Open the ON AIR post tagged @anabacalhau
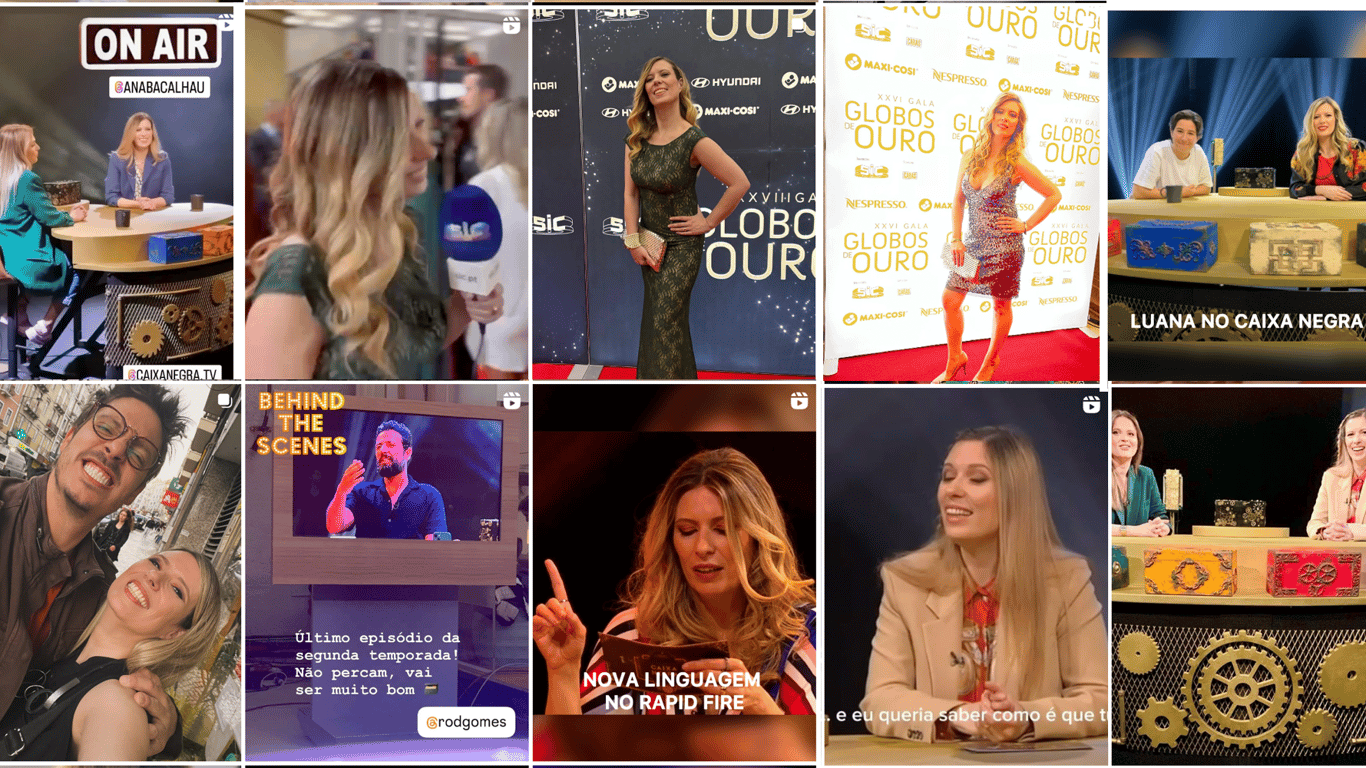The image size is (1366, 768). (x=116, y=195)
